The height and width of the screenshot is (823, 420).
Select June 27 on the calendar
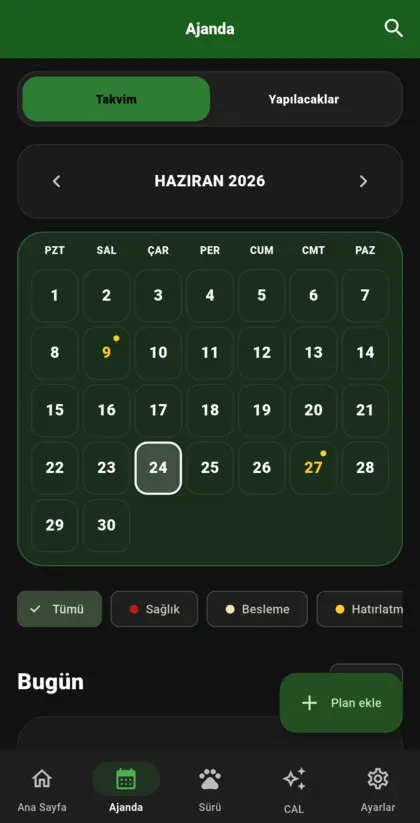click(x=313, y=468)
